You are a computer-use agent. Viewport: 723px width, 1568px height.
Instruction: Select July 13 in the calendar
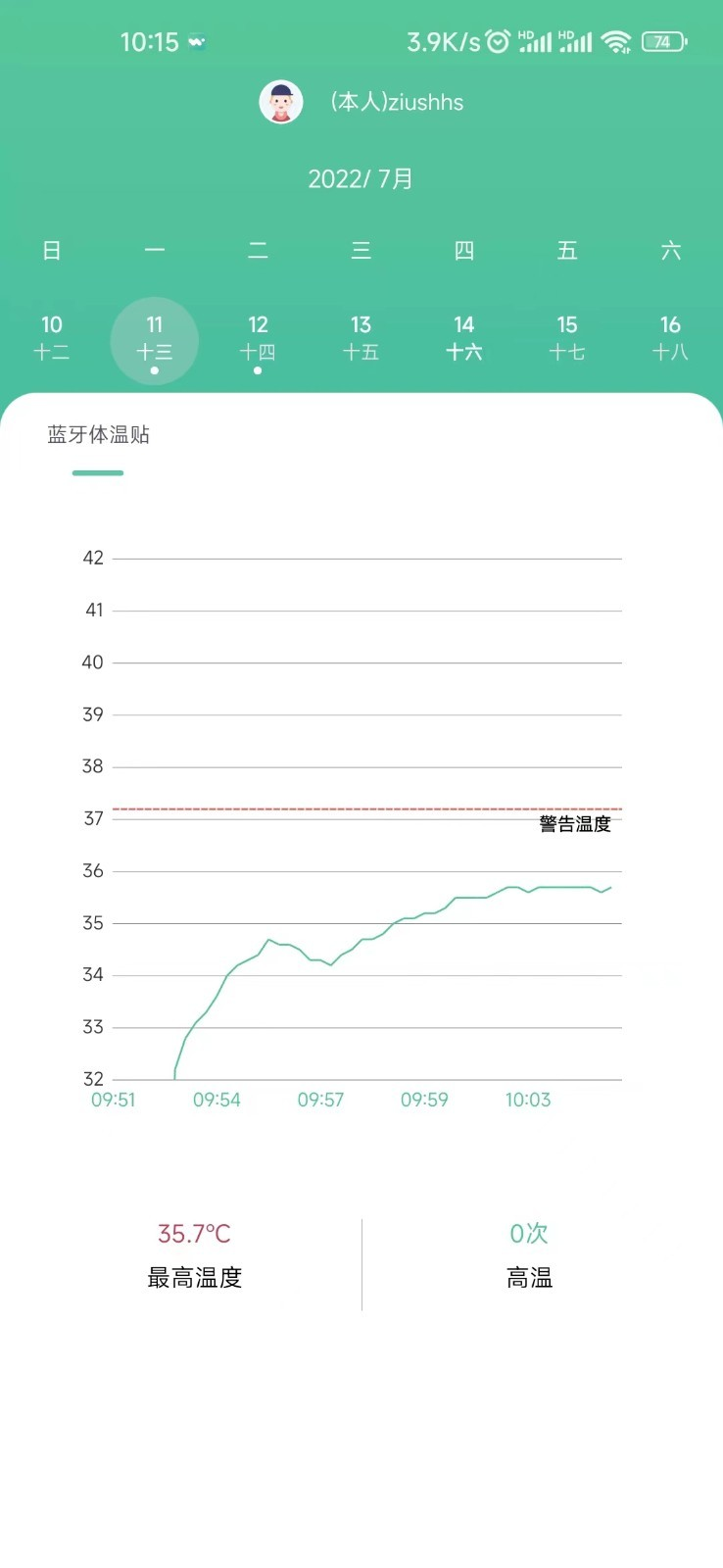(361, 337)
